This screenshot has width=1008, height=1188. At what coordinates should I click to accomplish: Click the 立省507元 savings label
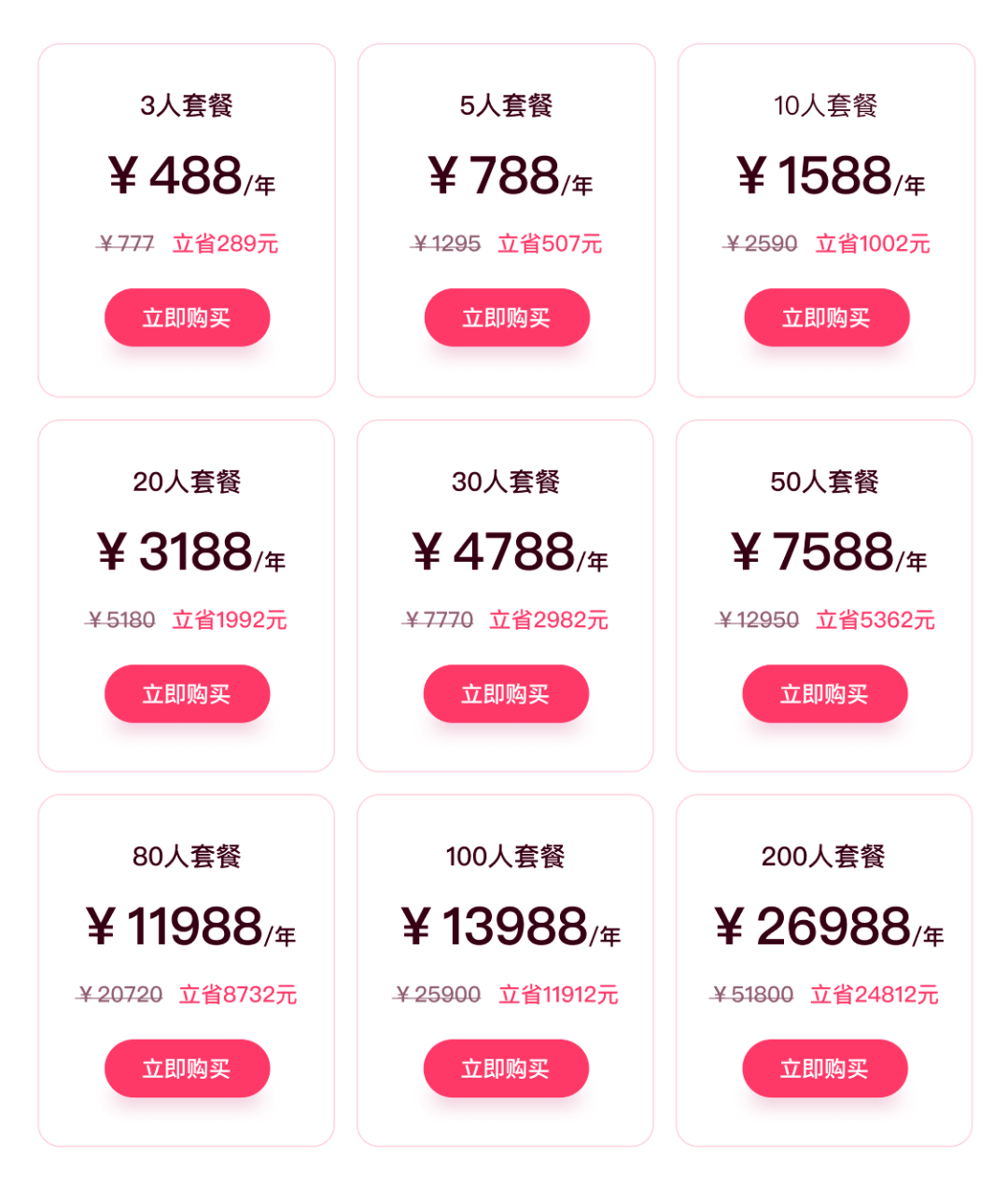(x=552, y=243)
